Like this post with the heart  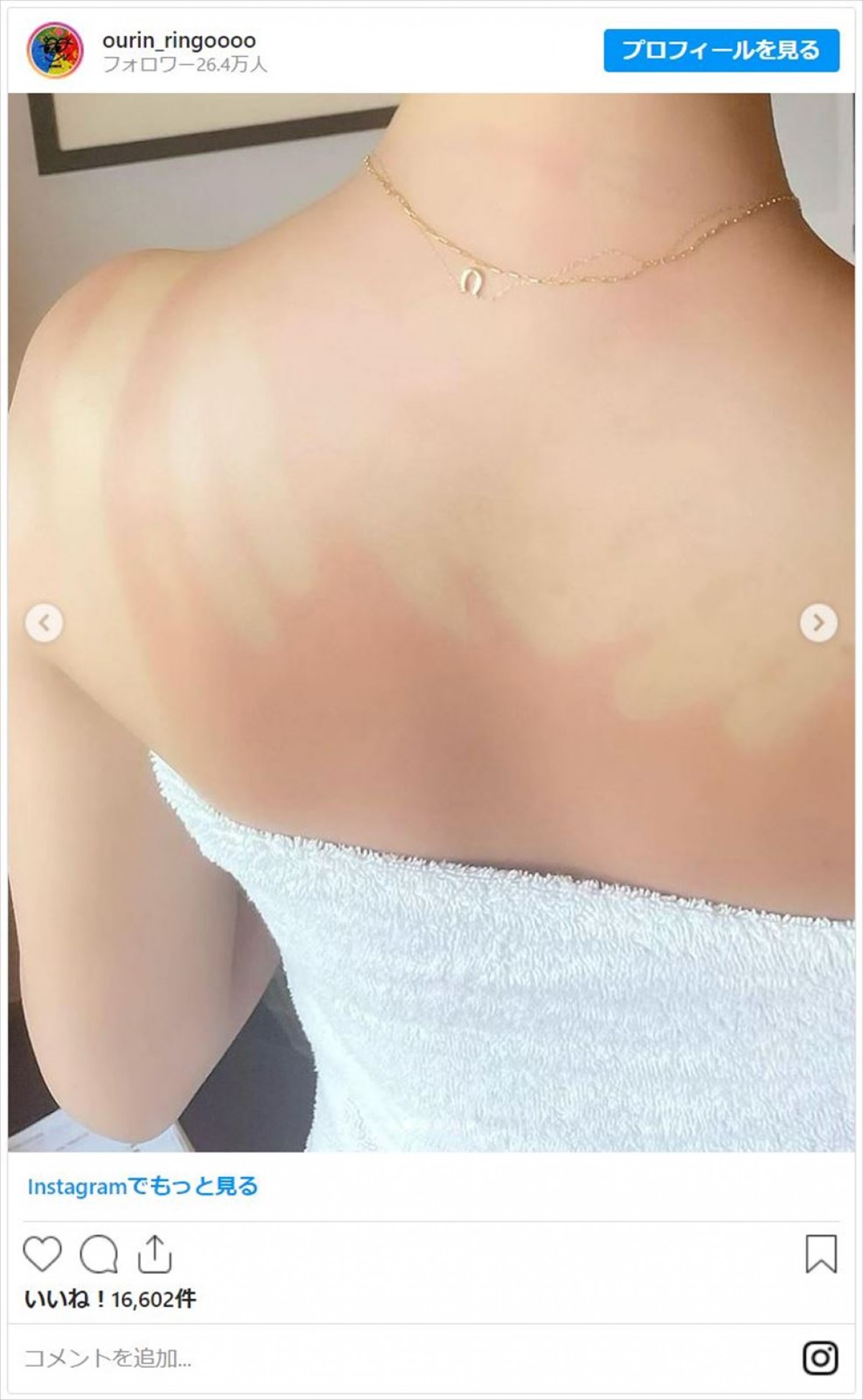(x=42, y=1254)
